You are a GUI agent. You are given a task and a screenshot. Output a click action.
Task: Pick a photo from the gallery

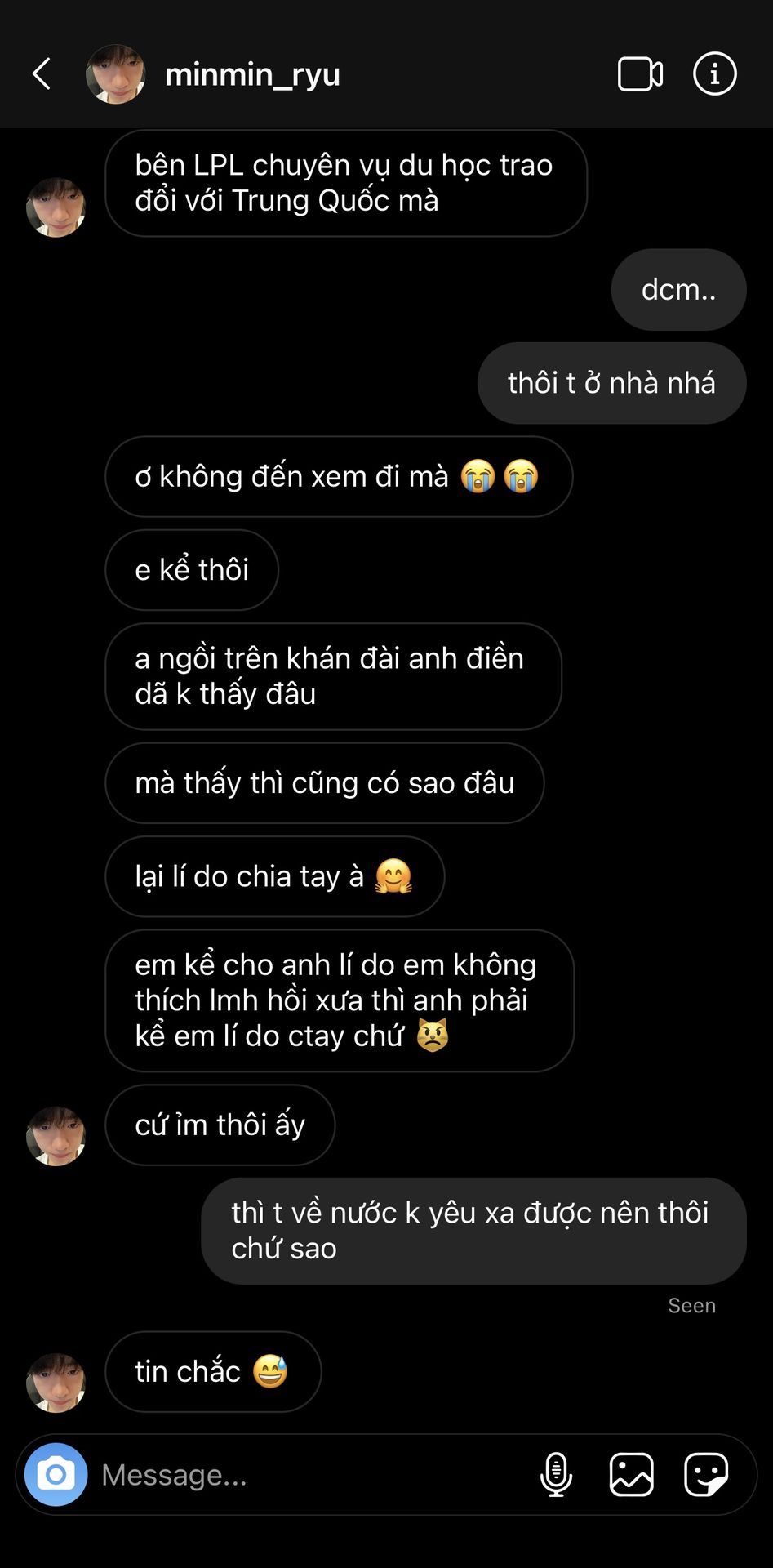(631, 1474)
